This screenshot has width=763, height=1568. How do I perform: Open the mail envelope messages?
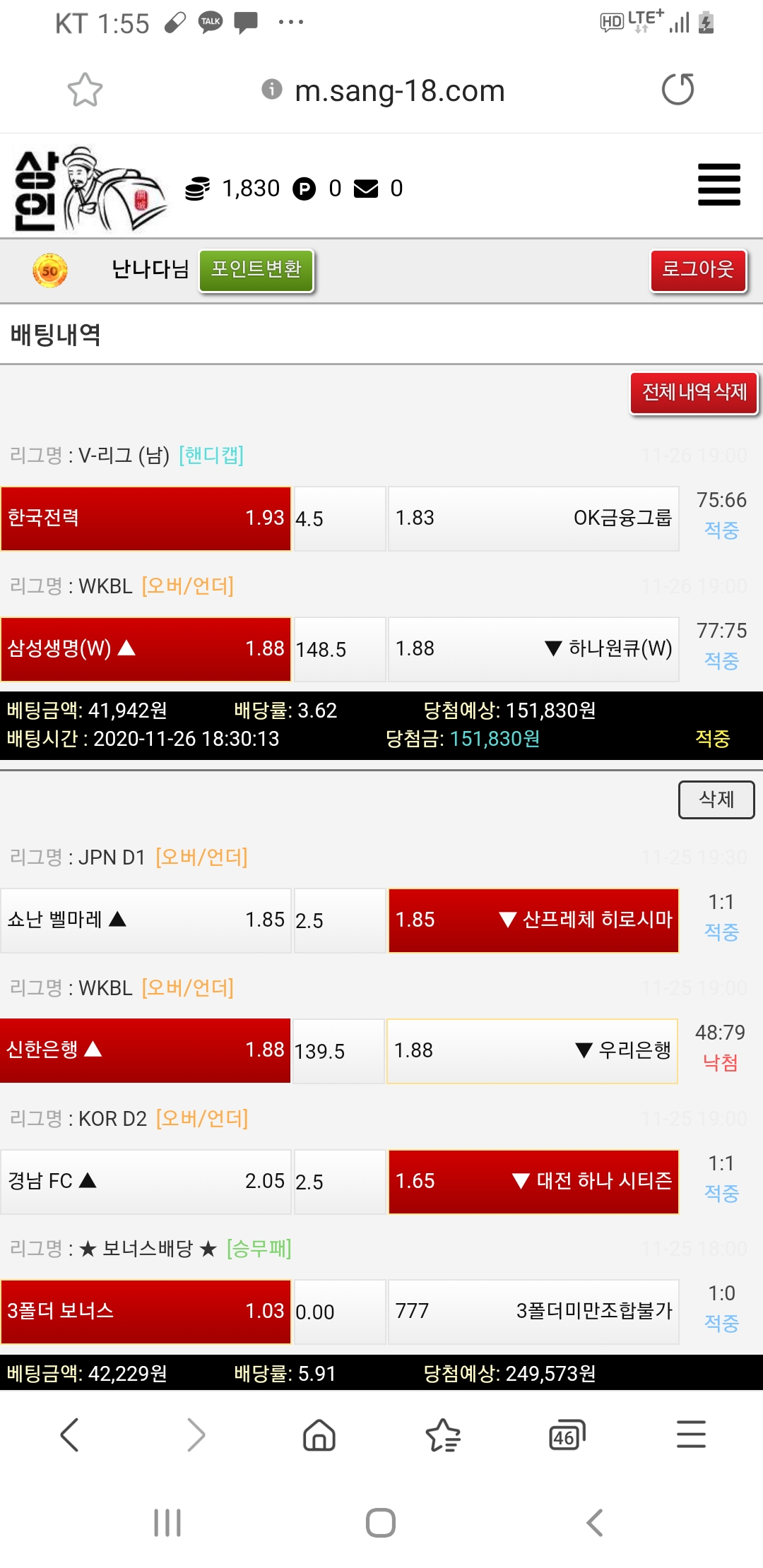pyautogui.click(x=366, y=189)
